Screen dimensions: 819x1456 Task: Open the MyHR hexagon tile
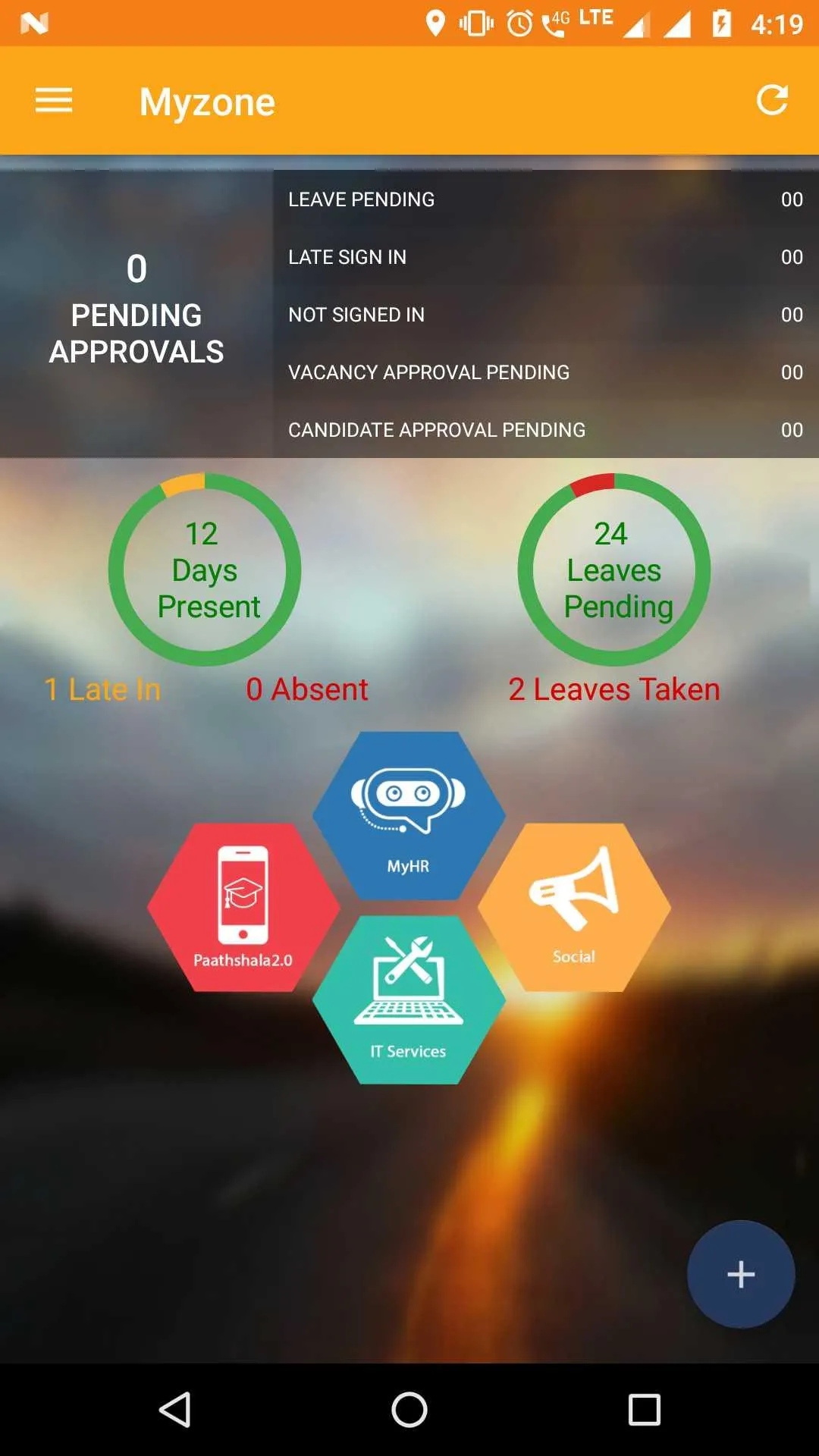pos(409,815)
